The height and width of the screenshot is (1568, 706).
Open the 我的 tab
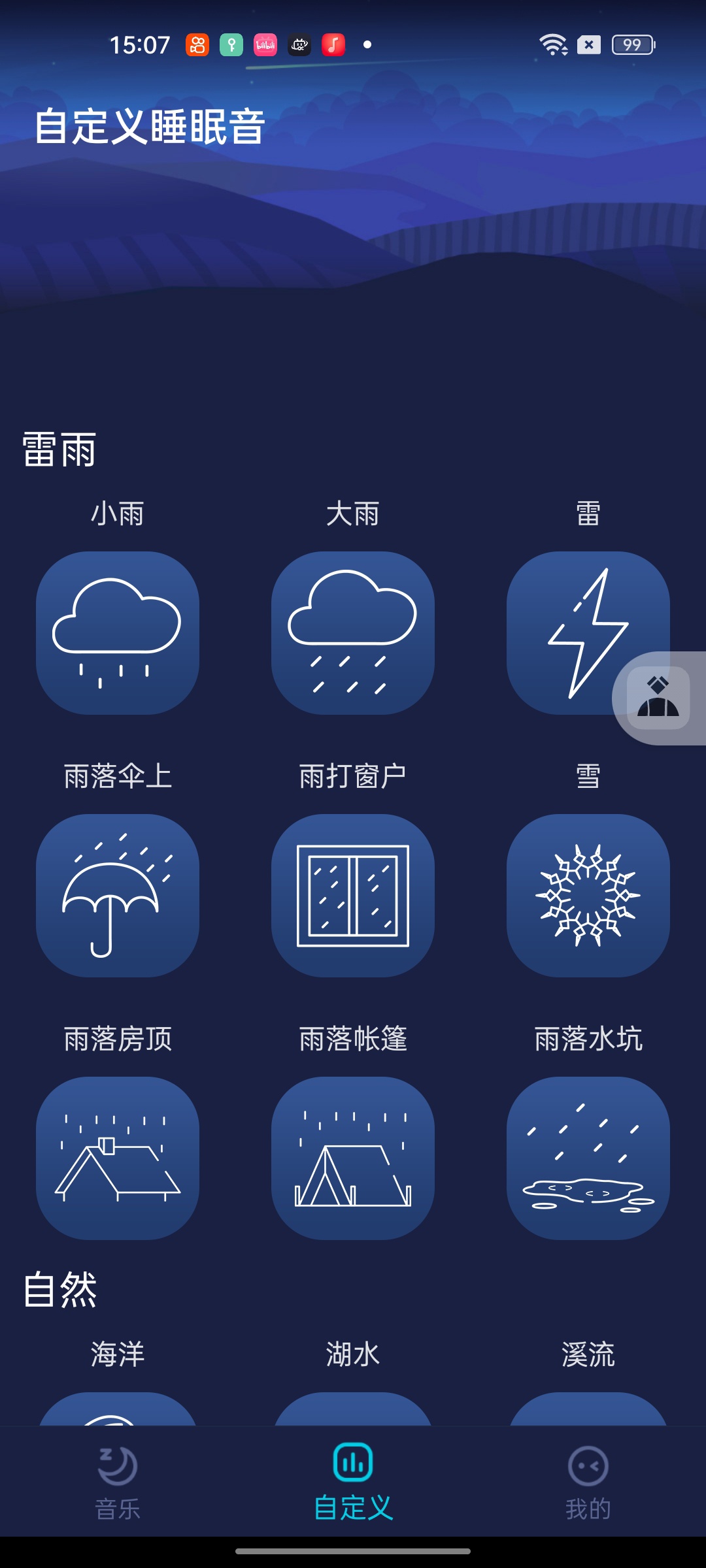coord(588,1481)
